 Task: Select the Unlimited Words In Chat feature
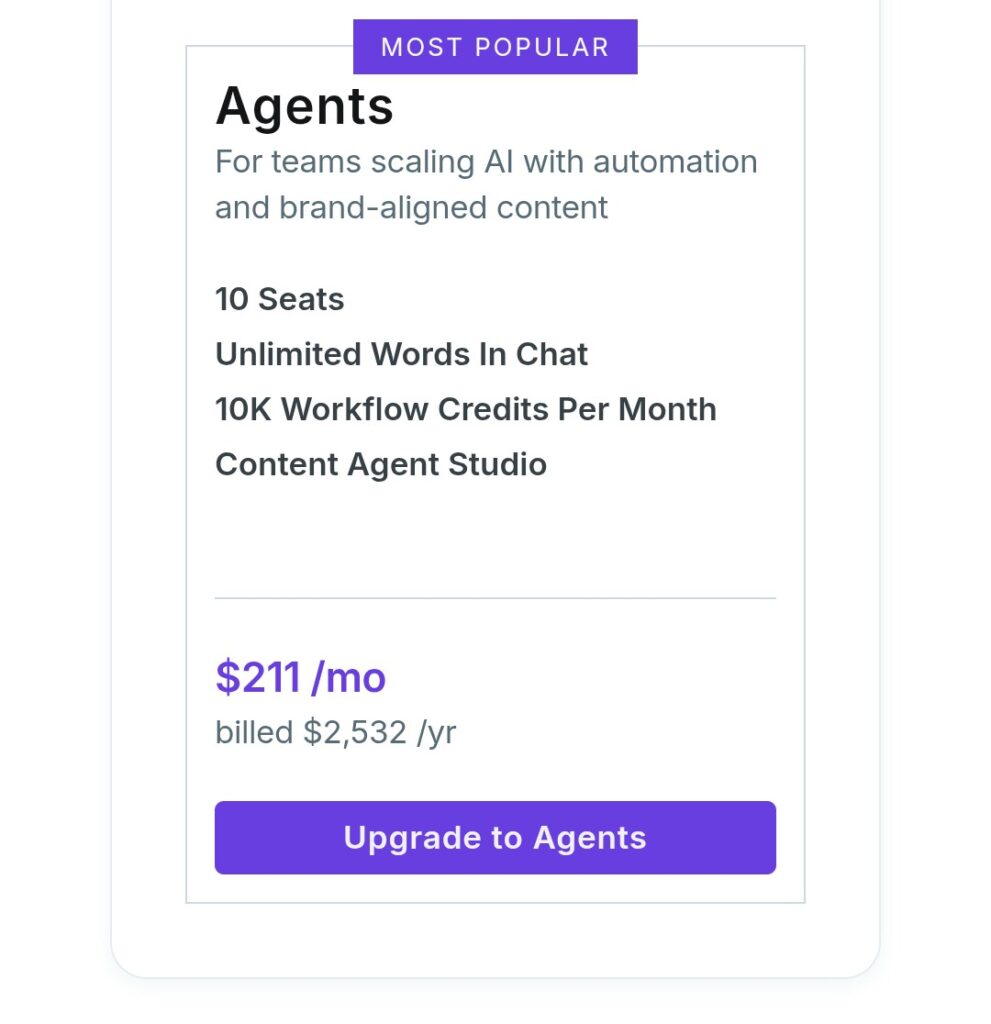(401, 354)
